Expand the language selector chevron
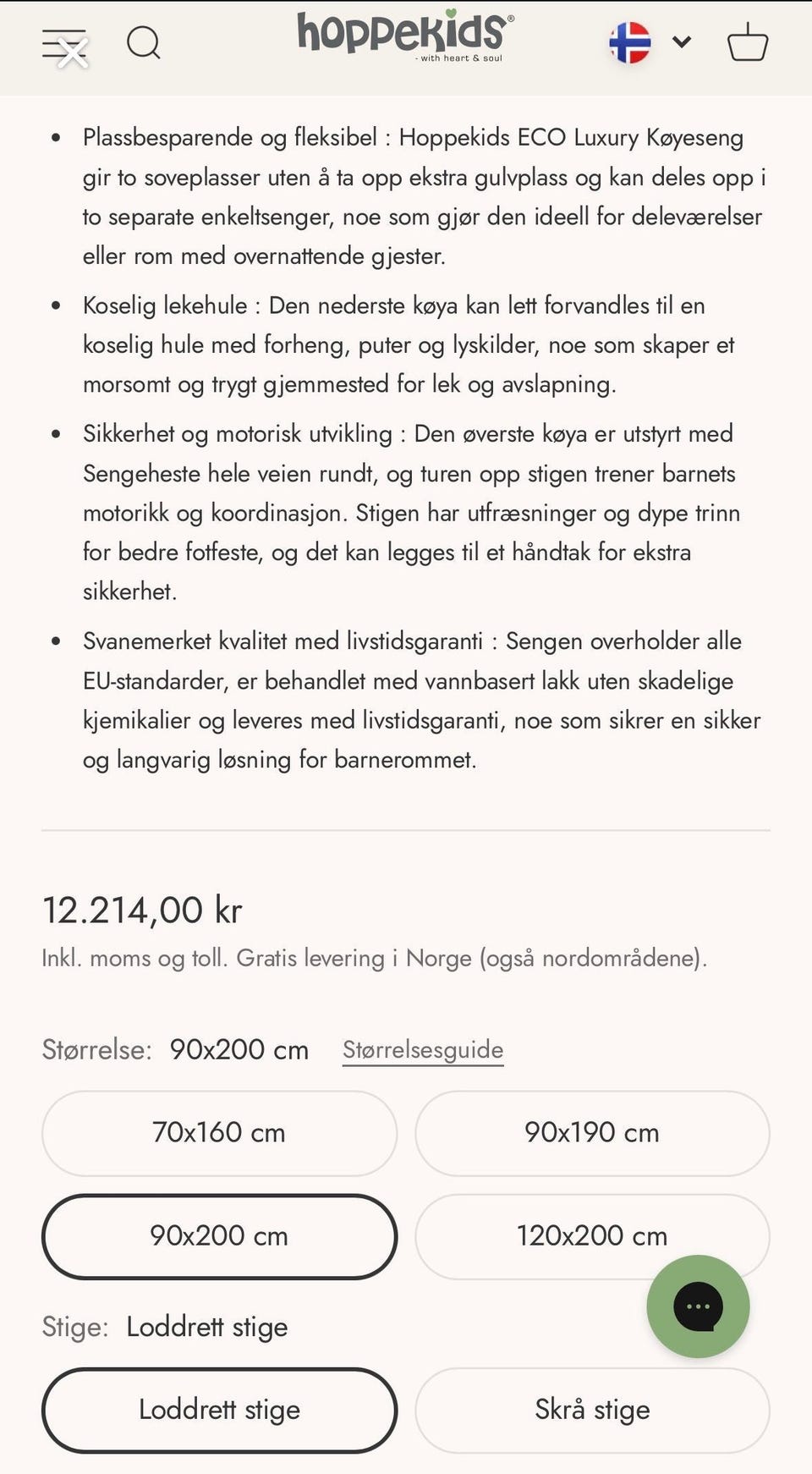812x1474 pixels. click(x=683, y=42)
